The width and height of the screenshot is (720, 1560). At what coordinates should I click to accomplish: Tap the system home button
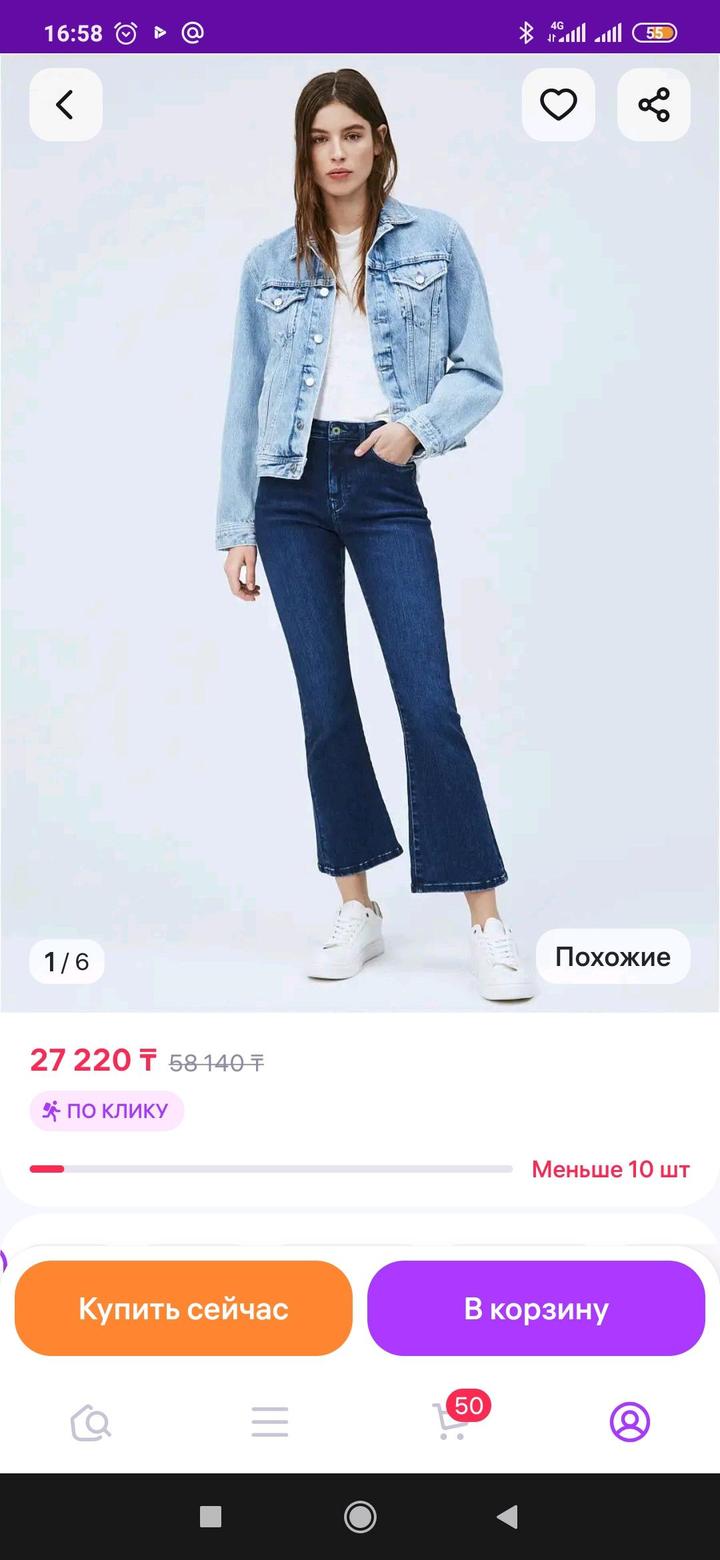click(360, 1517)
